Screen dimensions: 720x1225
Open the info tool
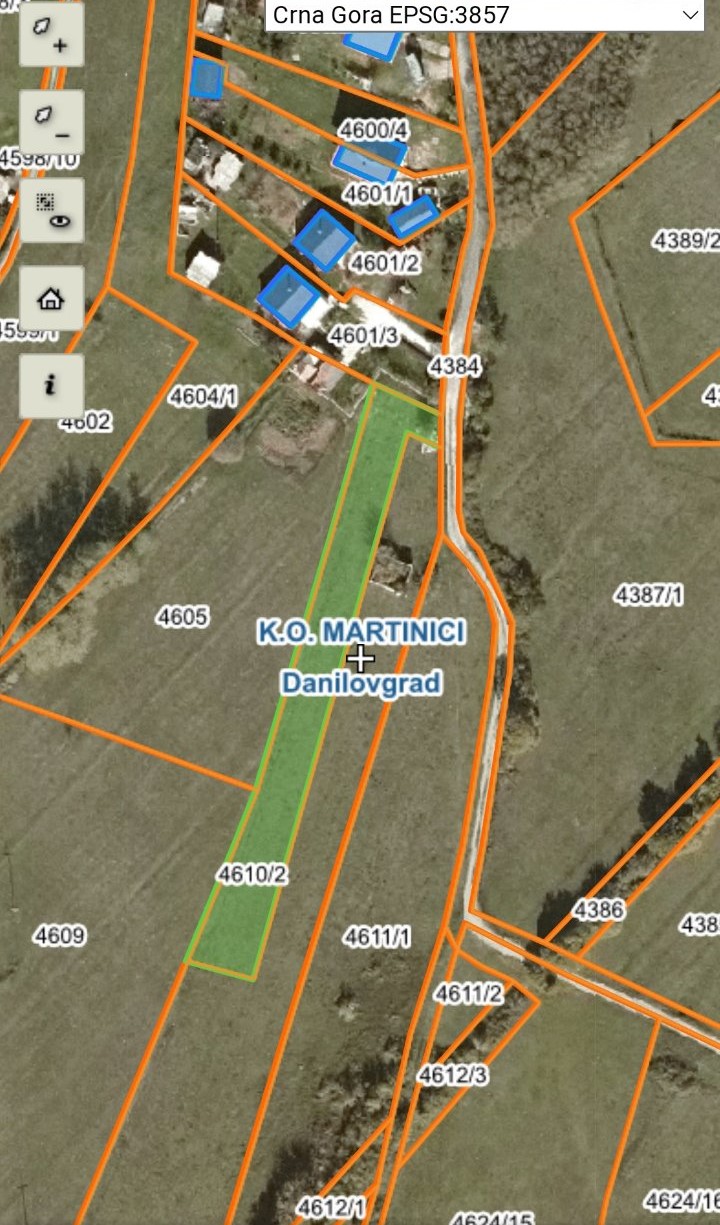click(x=51, y=386)
